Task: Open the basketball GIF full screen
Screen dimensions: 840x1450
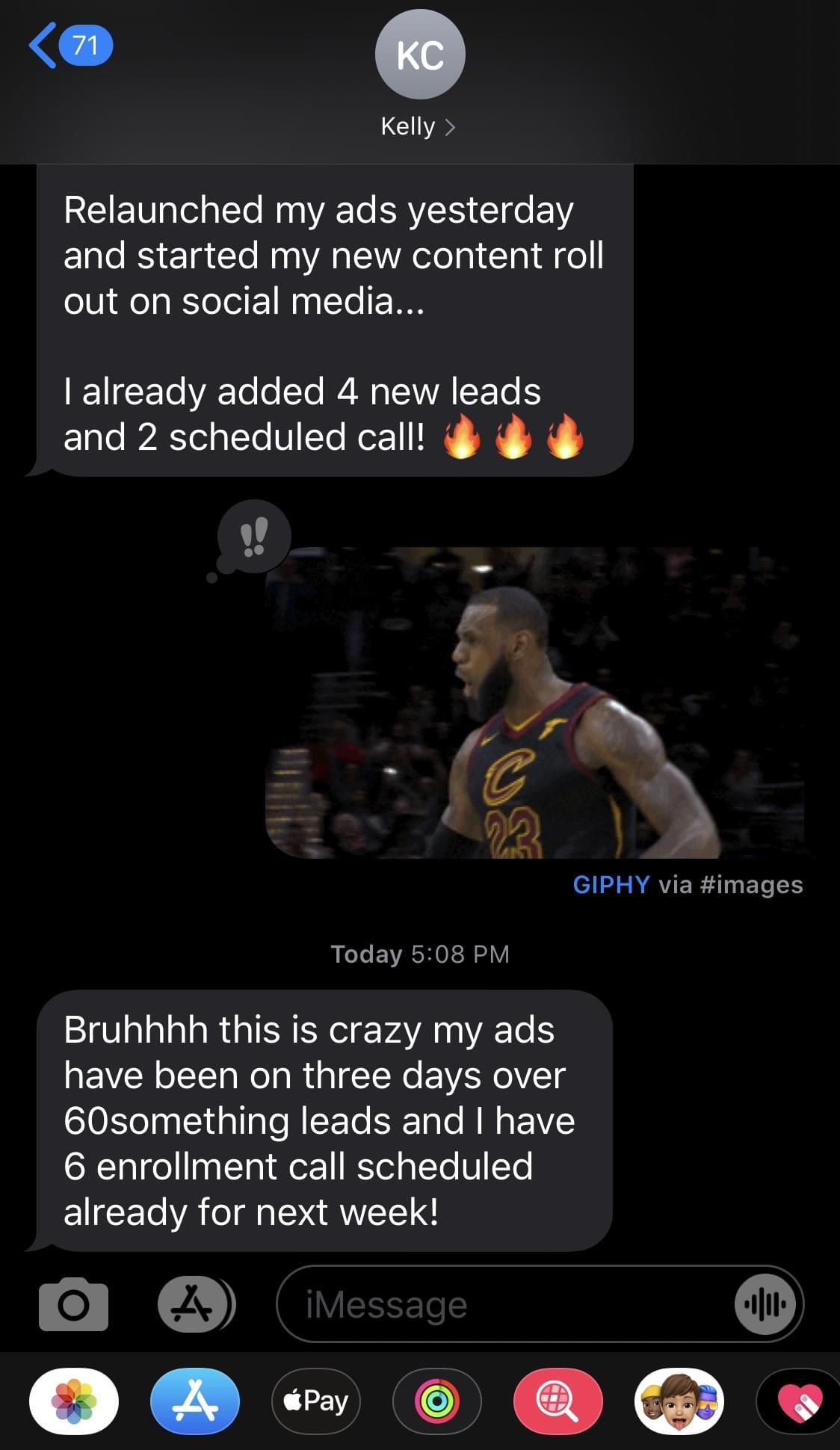Action: tap(534, 703)
